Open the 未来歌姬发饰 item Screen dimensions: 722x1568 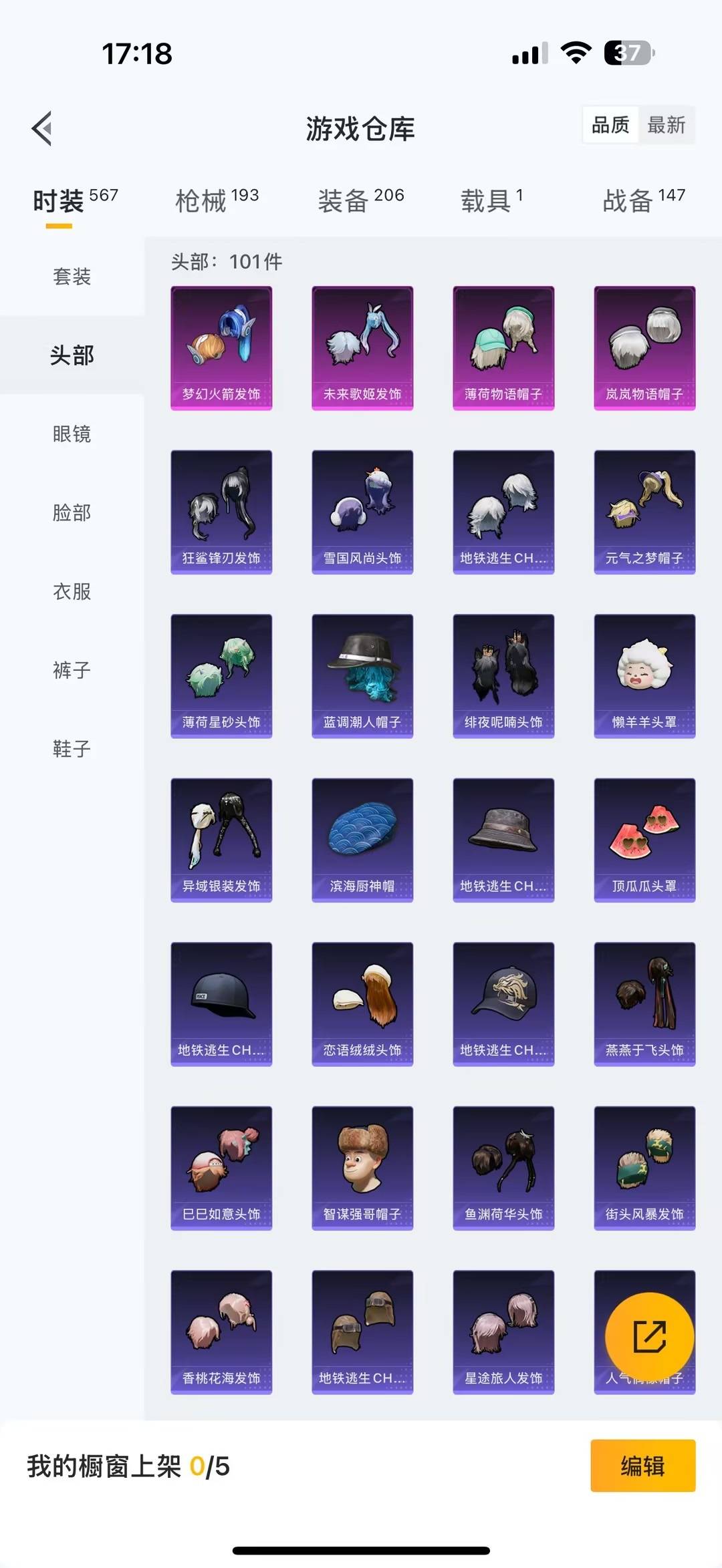362,347
